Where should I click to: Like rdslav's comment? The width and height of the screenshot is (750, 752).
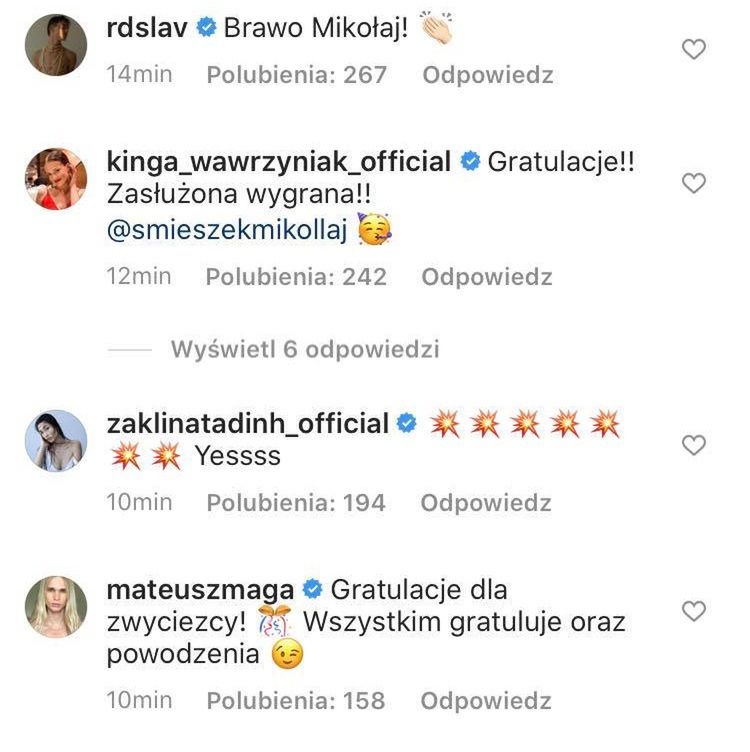coord(693,49)
